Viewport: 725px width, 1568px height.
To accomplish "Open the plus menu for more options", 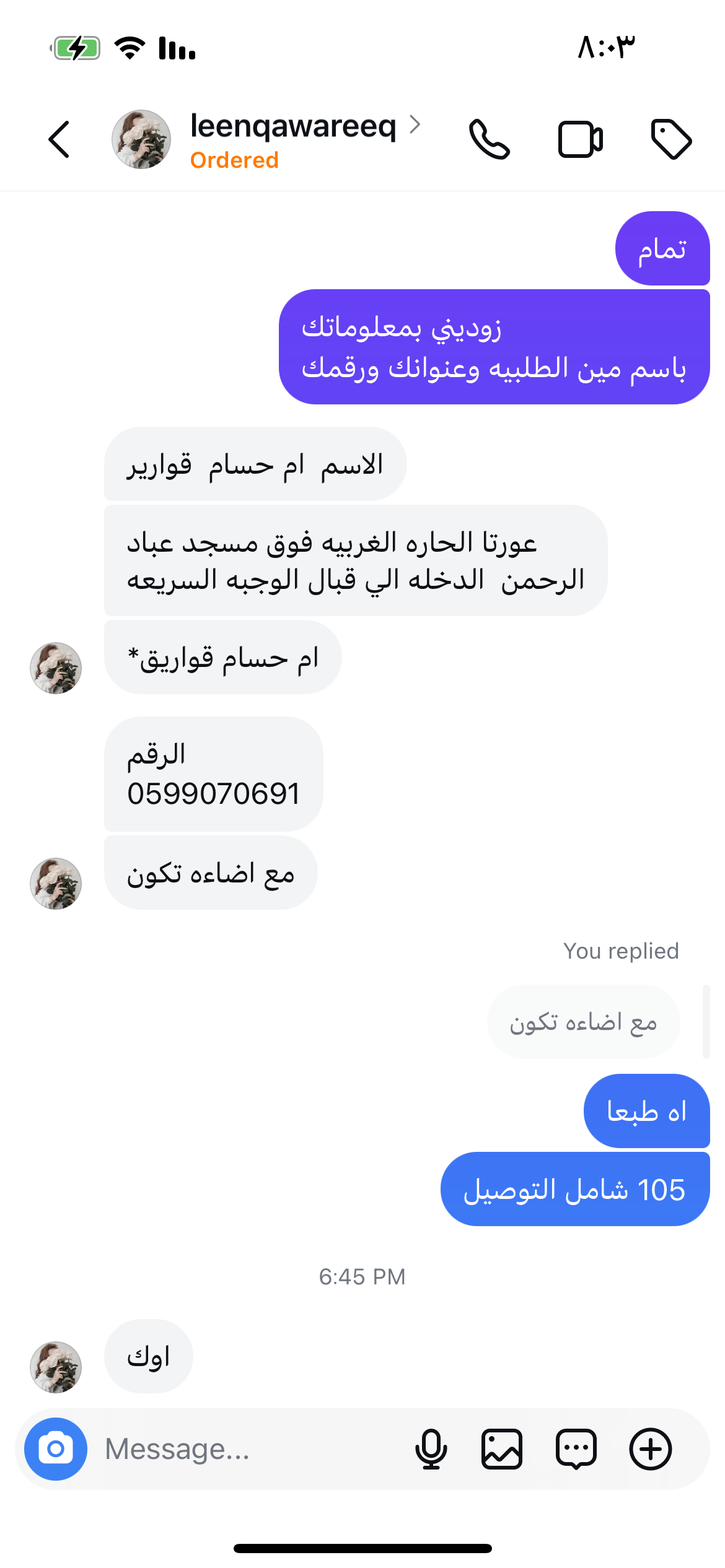I will [x=650, y=1449].
